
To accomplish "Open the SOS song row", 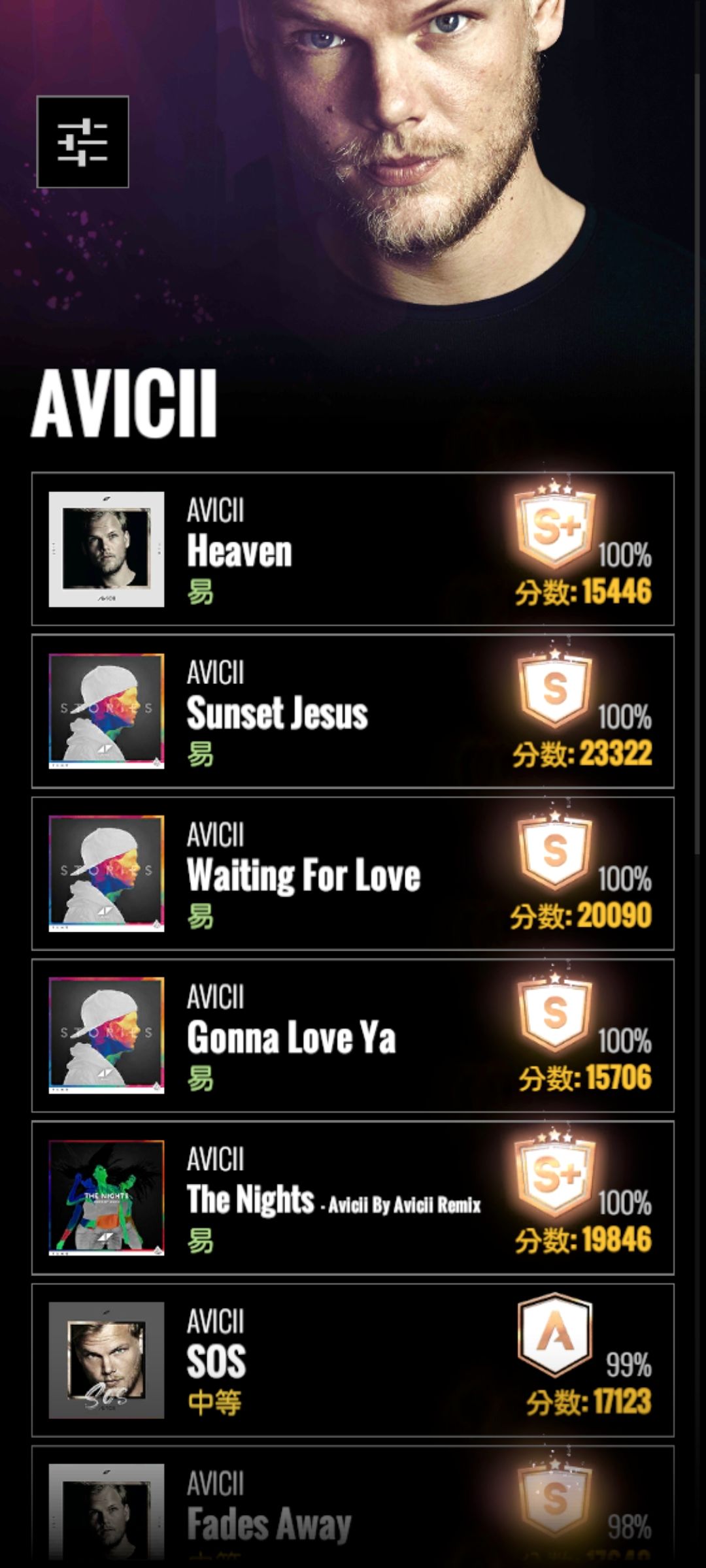I will click(x=353, y=1359).
